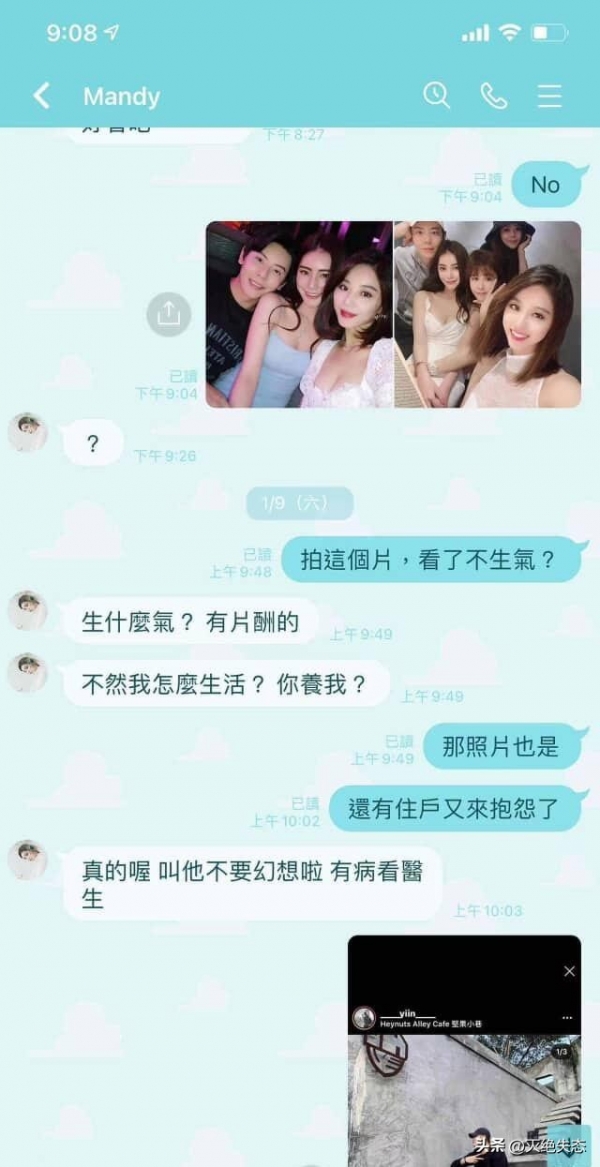This screenshot has width=600, height=1167.
Task: Share the sent photos
Action: point(168,314)
